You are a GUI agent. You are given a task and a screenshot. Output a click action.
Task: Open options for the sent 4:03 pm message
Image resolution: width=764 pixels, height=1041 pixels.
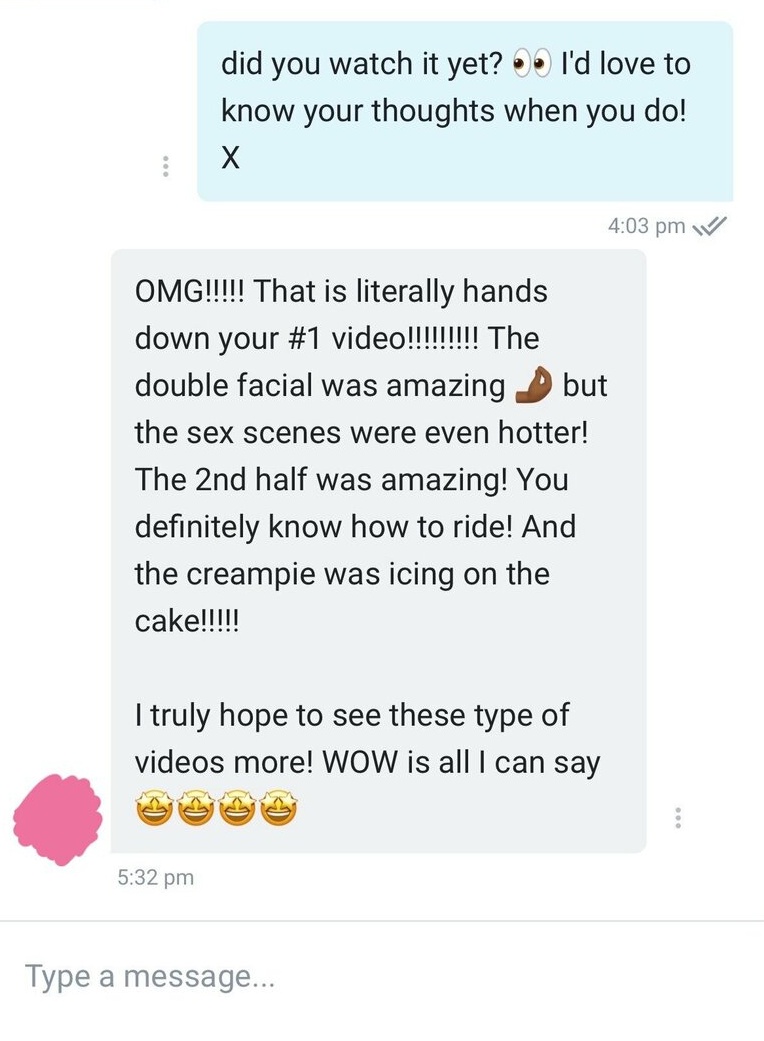[x=166, y=166]
